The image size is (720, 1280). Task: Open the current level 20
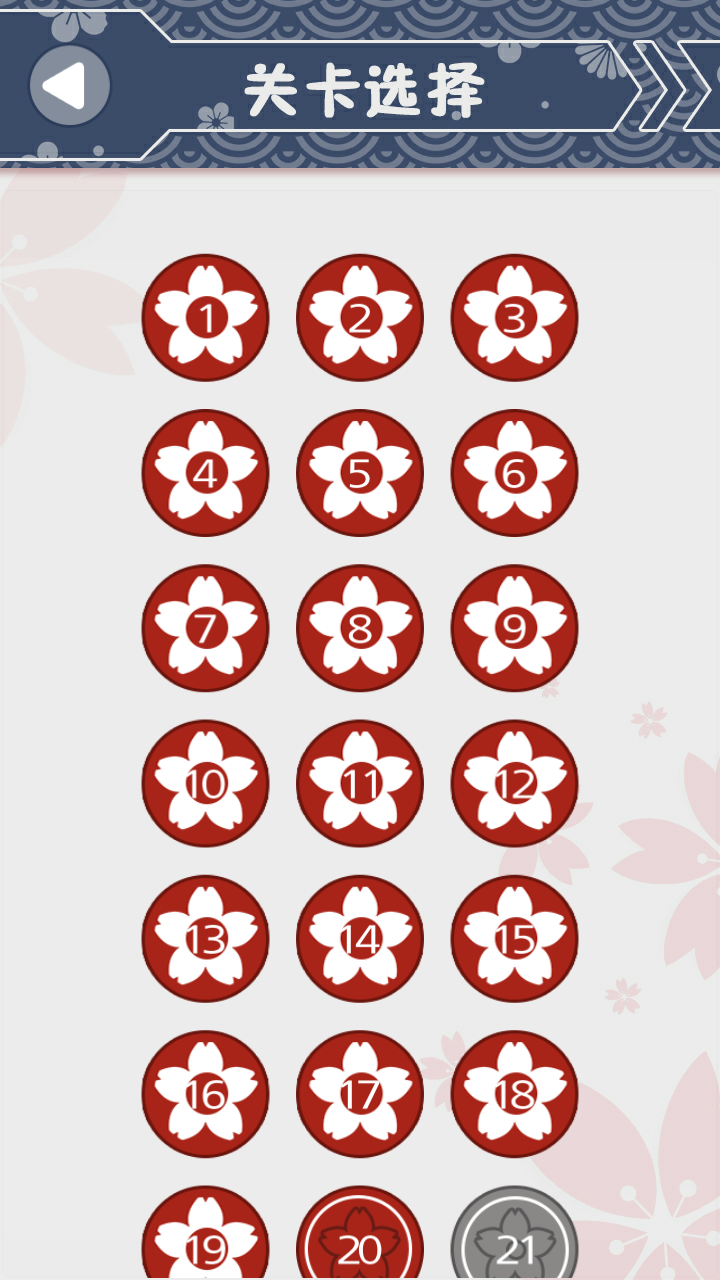[360, 1240]
